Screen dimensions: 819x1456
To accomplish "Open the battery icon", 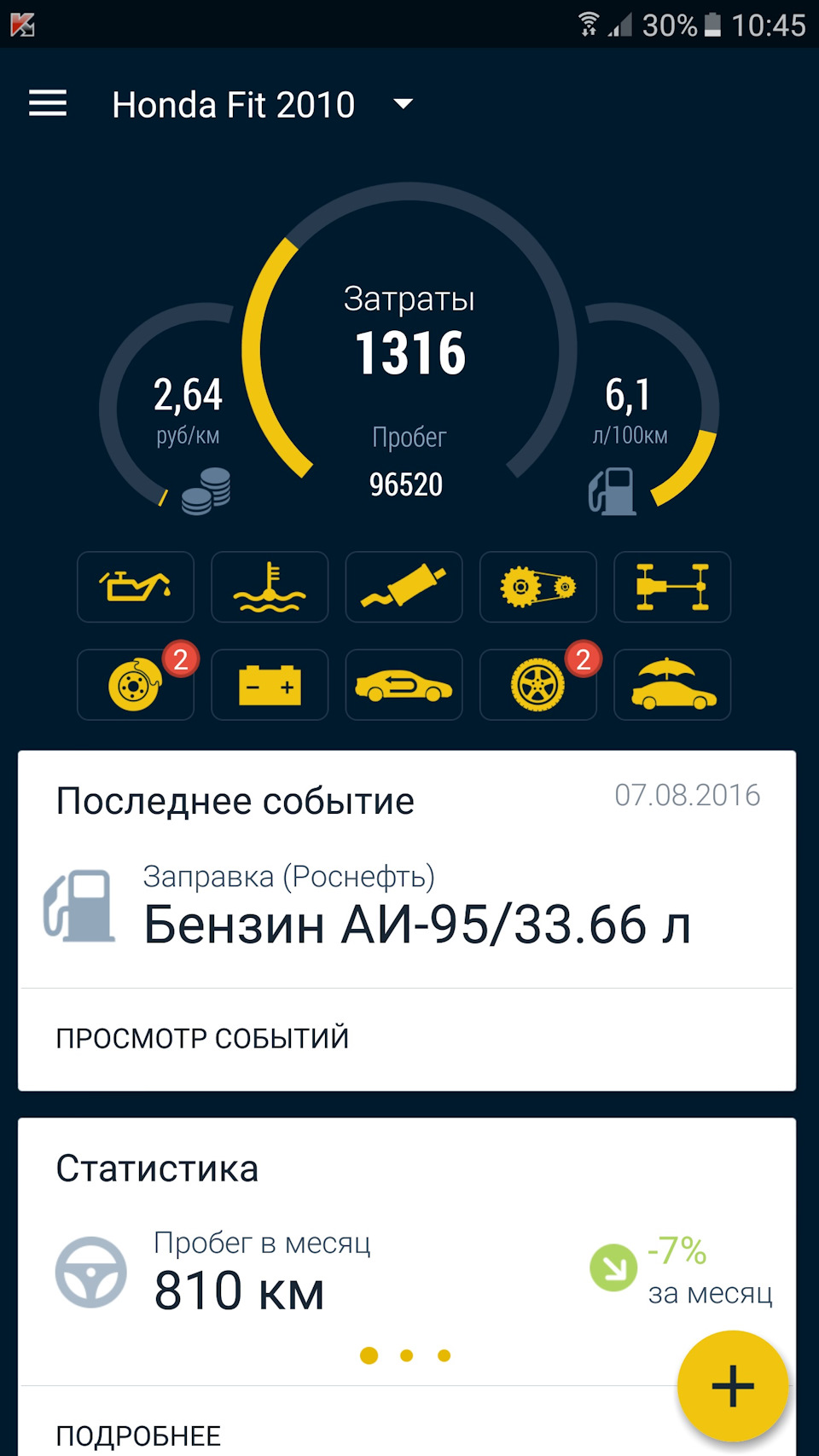I will pyautogui.click(x=270, y=685).
